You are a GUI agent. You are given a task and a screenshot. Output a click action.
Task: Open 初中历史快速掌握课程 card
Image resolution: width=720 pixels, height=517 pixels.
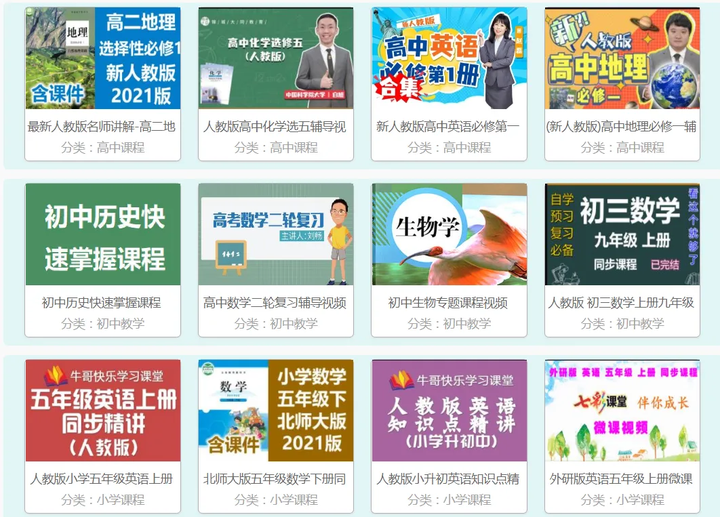(102, 234)
